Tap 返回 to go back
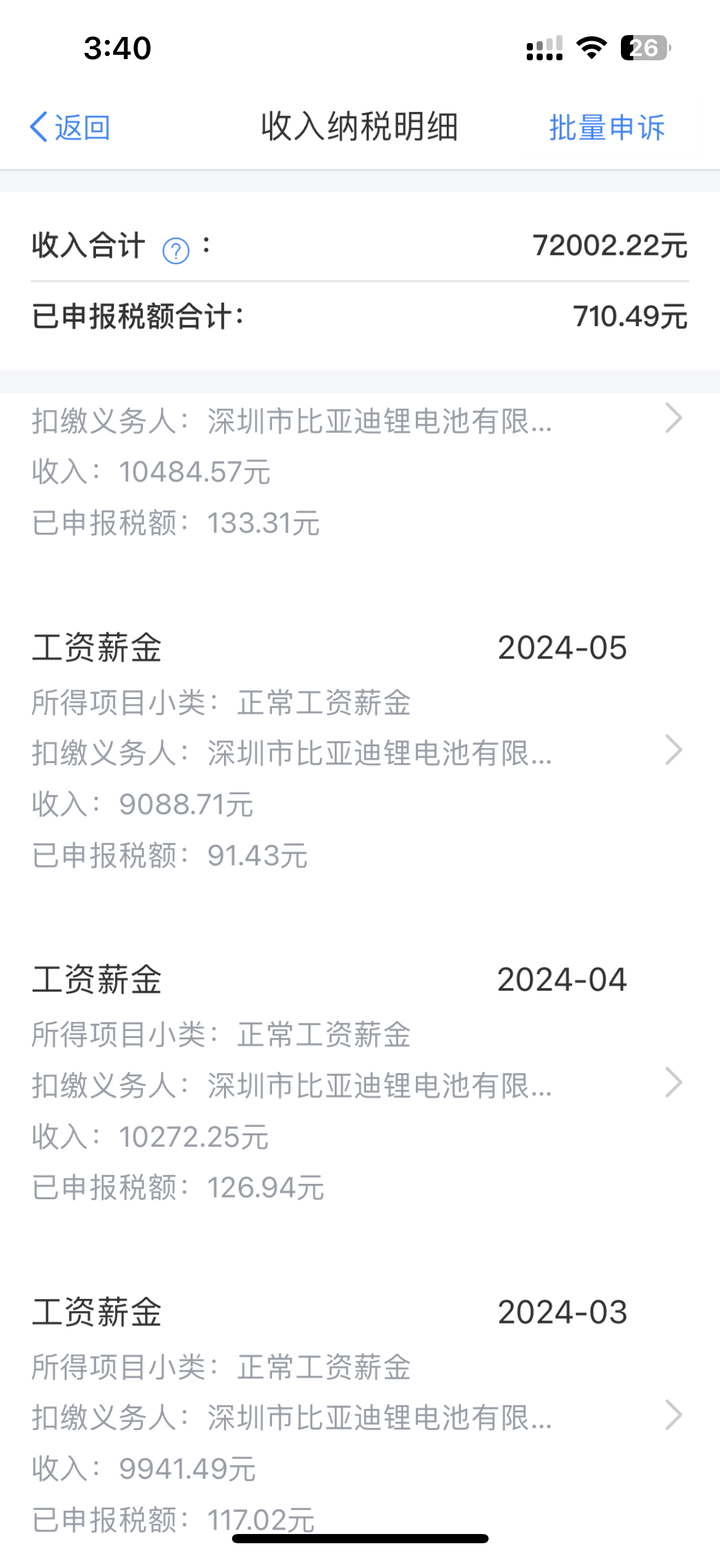Viewport: 720px width, 1558px height. click(70, 128)
